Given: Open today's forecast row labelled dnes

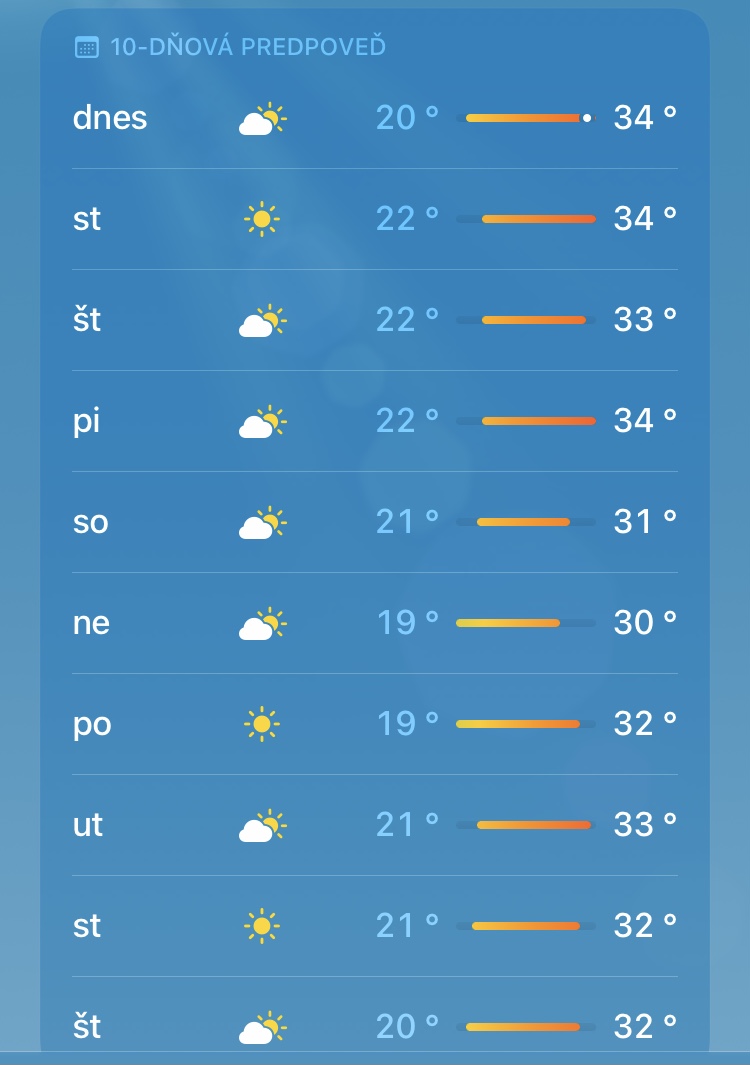Looking at the screenshot, I should click(x=374, y=119).
